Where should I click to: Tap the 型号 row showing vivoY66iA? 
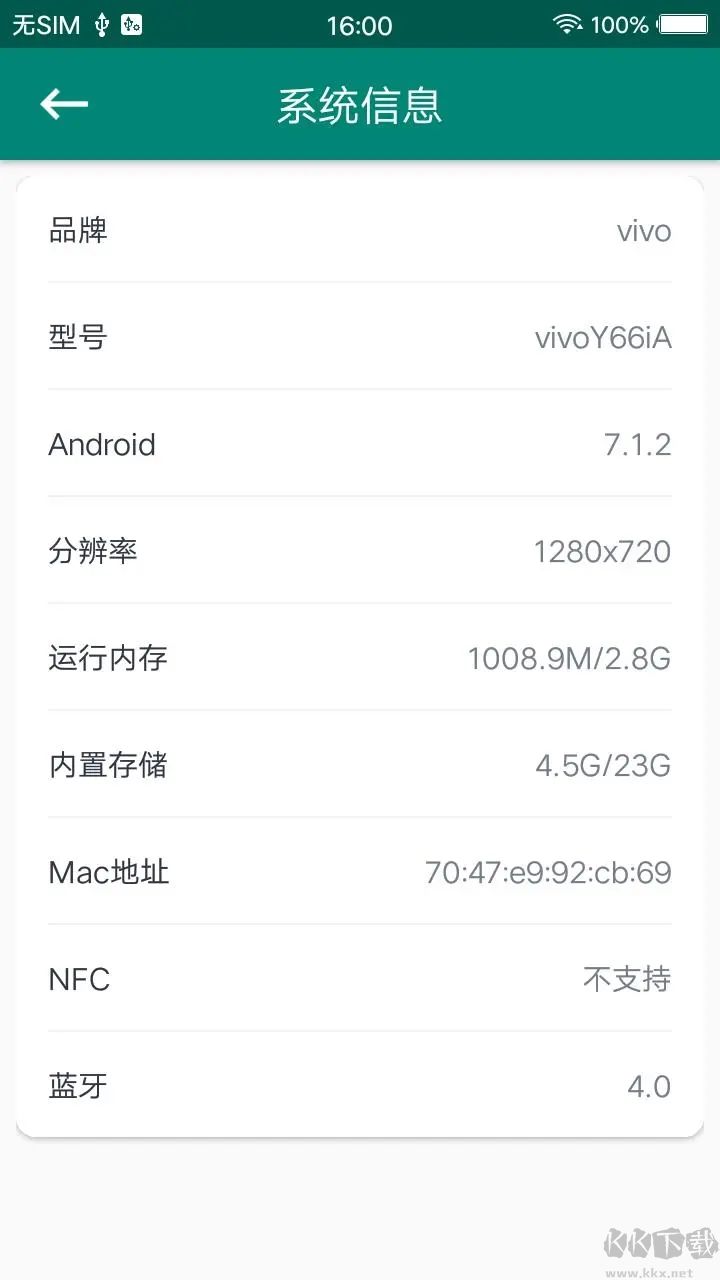pos(360,338)
